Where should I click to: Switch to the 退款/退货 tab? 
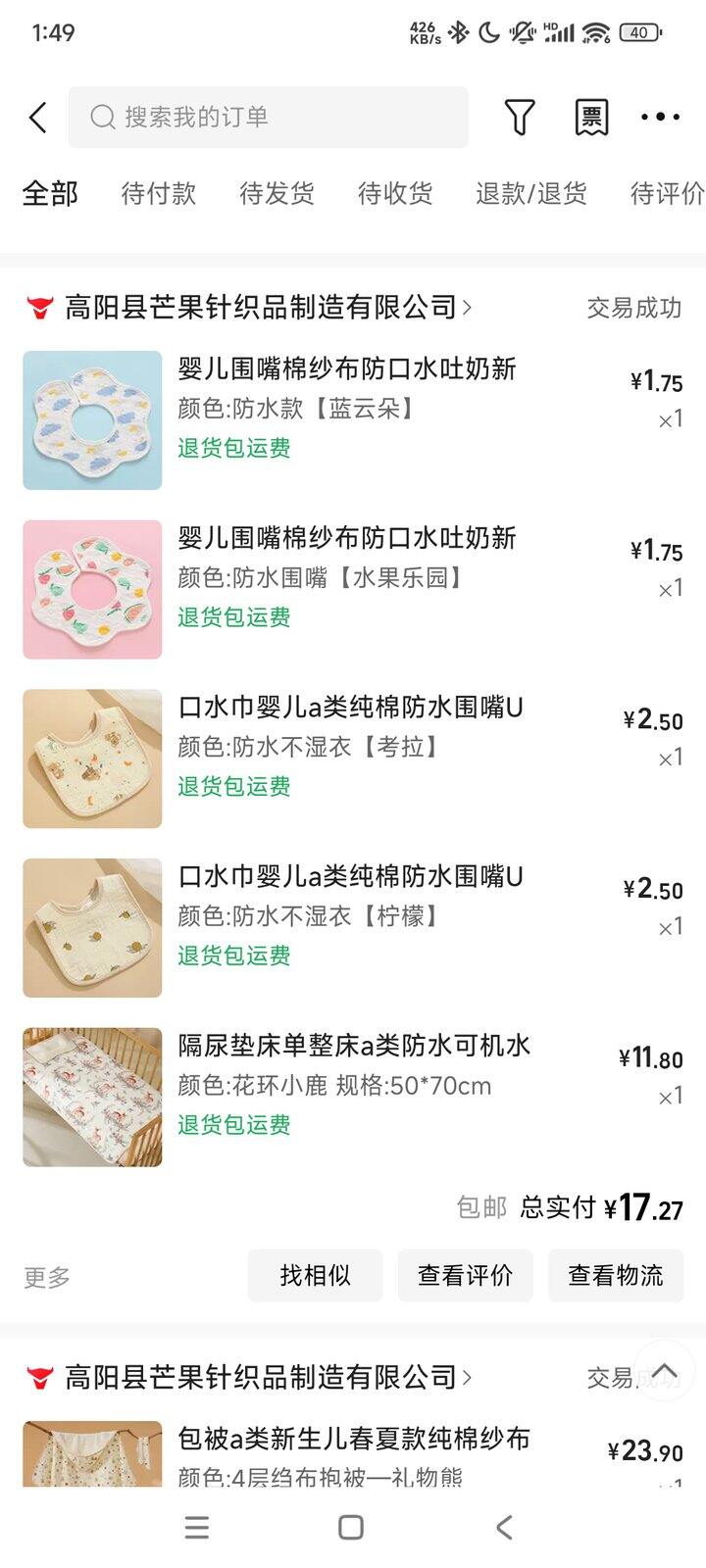pyautogui.click(x=531, y=193)
